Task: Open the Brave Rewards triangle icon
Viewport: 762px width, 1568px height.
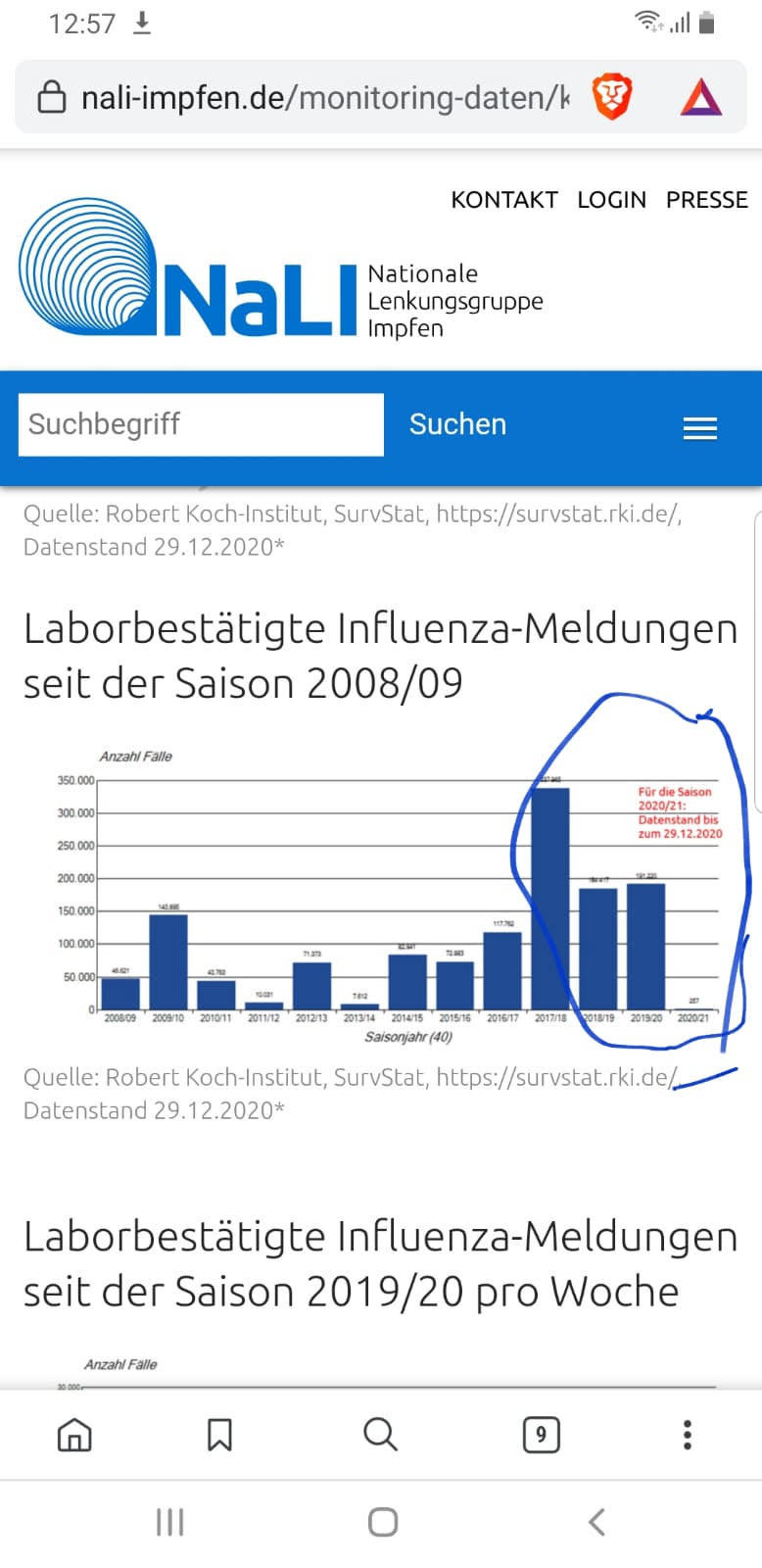Action: click(701, 97)
